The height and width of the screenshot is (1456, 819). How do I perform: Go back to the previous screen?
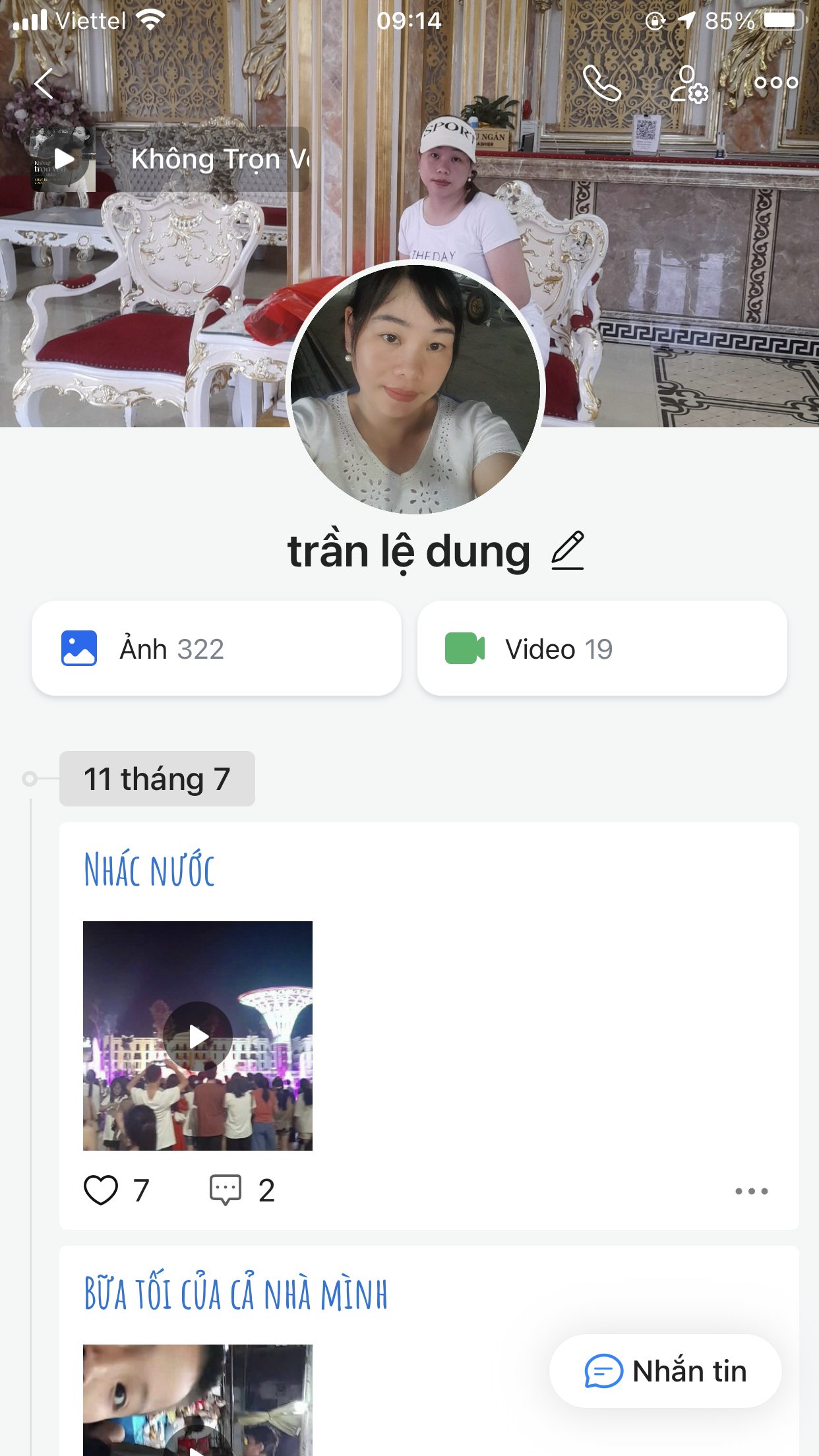coord(44,84)
